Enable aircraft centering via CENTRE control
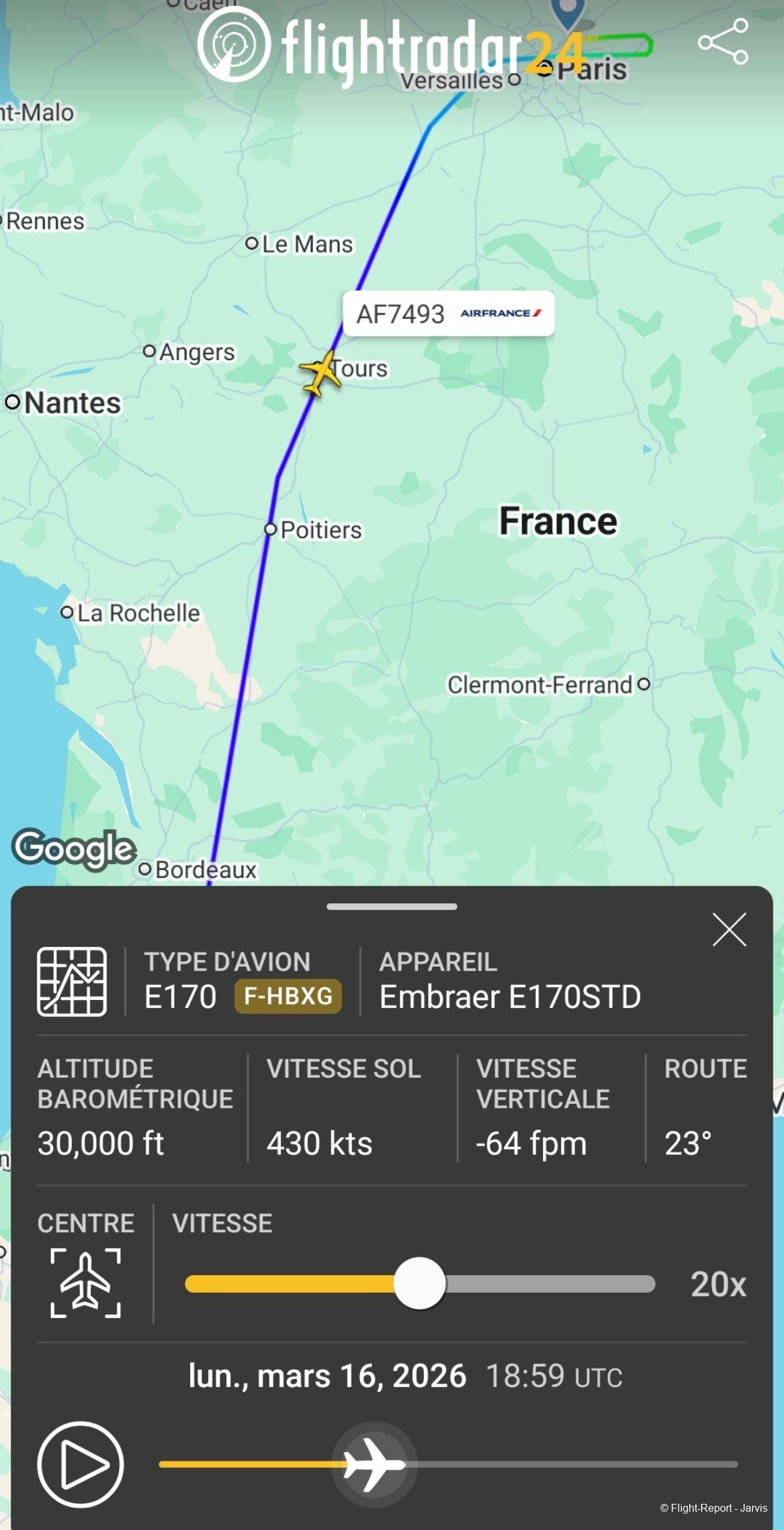 pyautogui.click(x=86, y=1282)
